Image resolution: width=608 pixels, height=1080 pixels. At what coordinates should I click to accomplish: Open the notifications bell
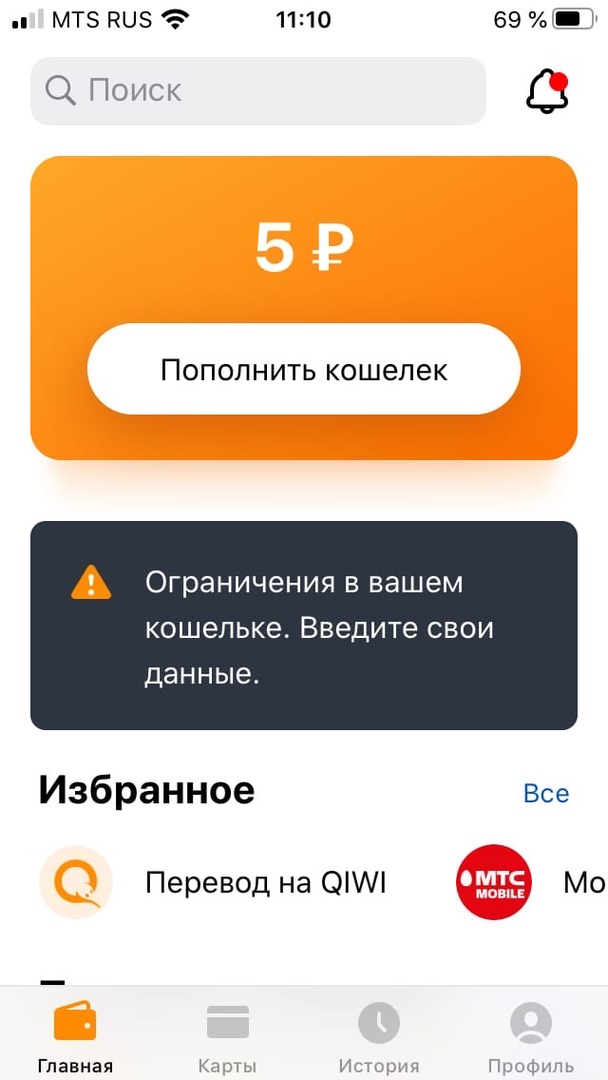pyautogui.click(x=547, y=91)
